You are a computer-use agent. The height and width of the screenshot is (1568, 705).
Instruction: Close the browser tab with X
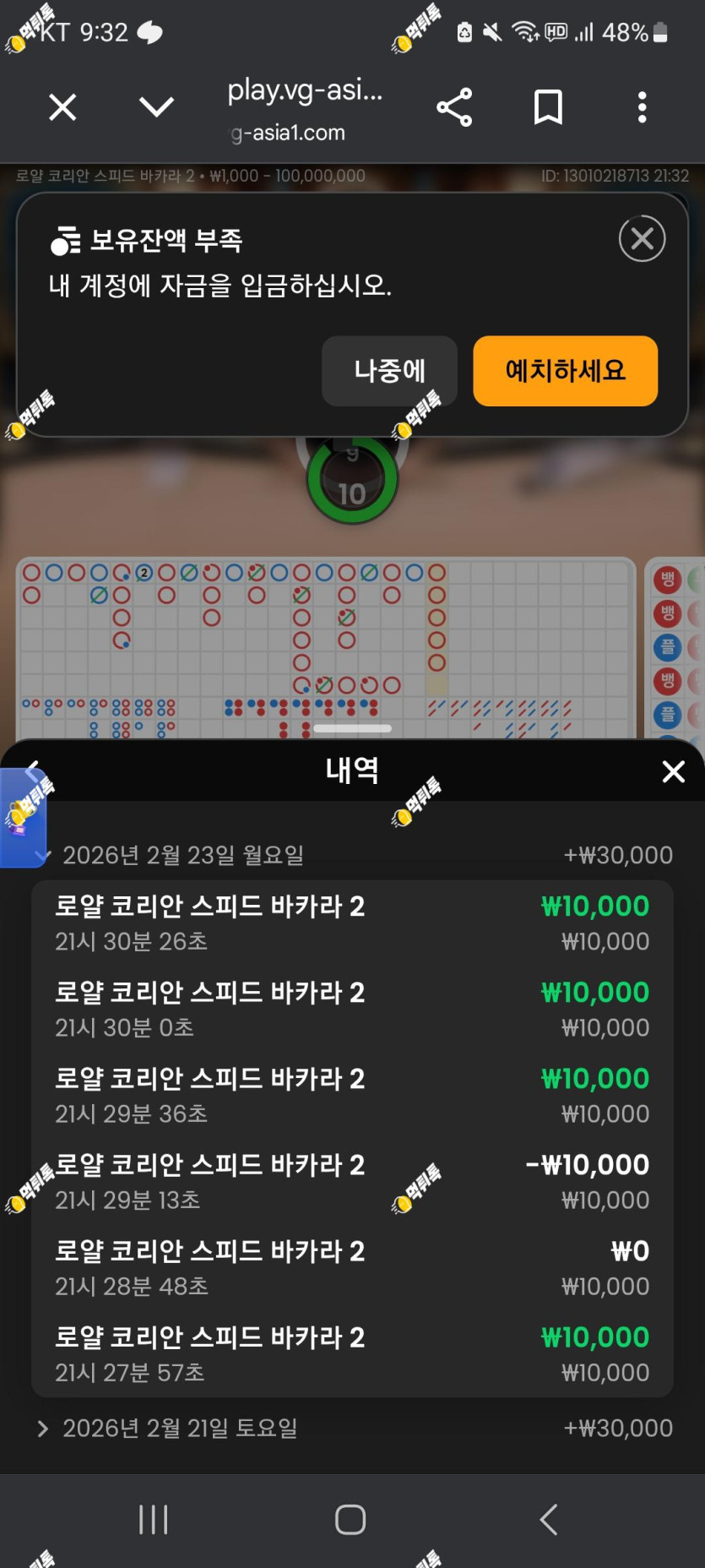(62, 107)
